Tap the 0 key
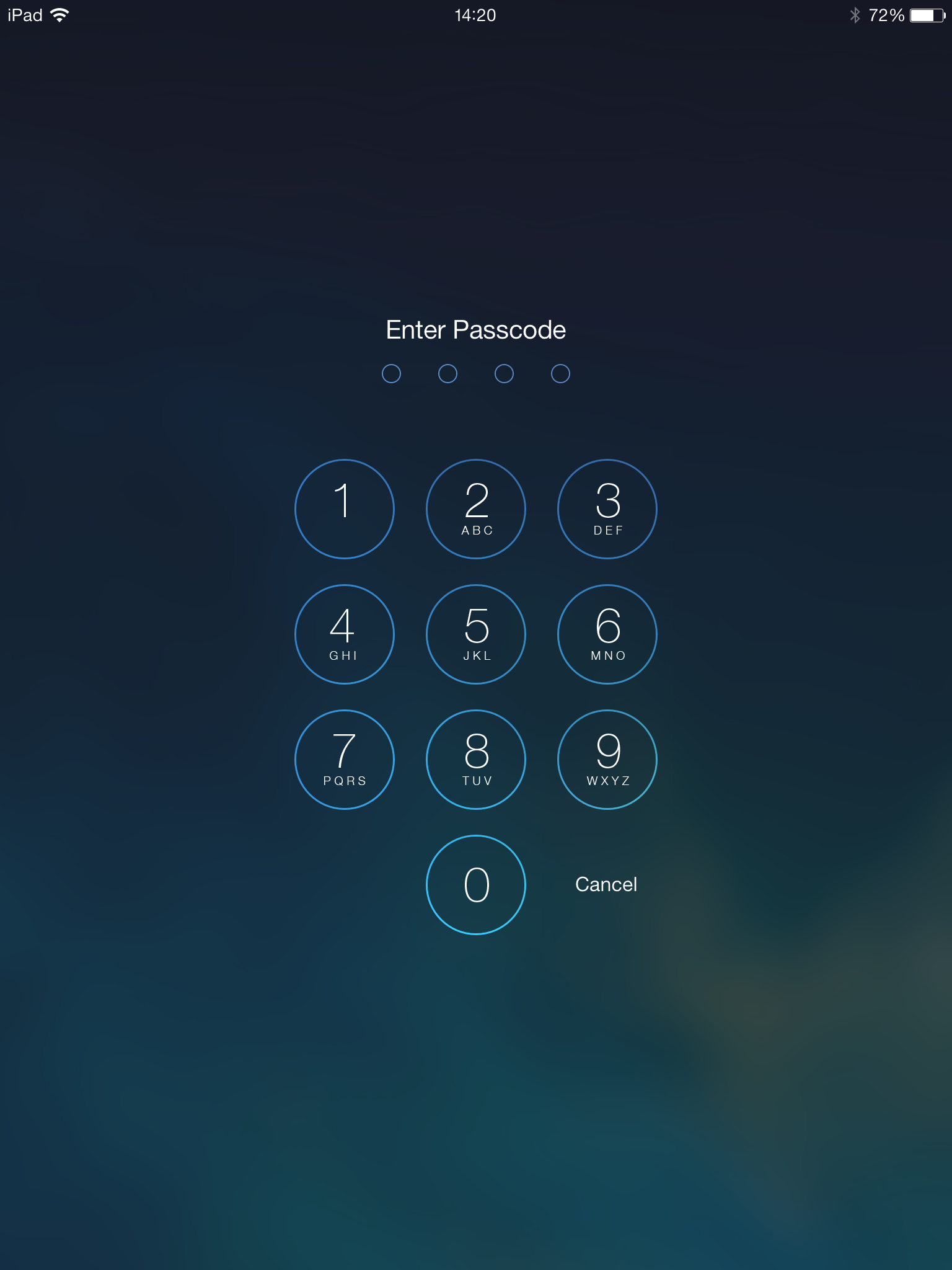 pos(476,884)
